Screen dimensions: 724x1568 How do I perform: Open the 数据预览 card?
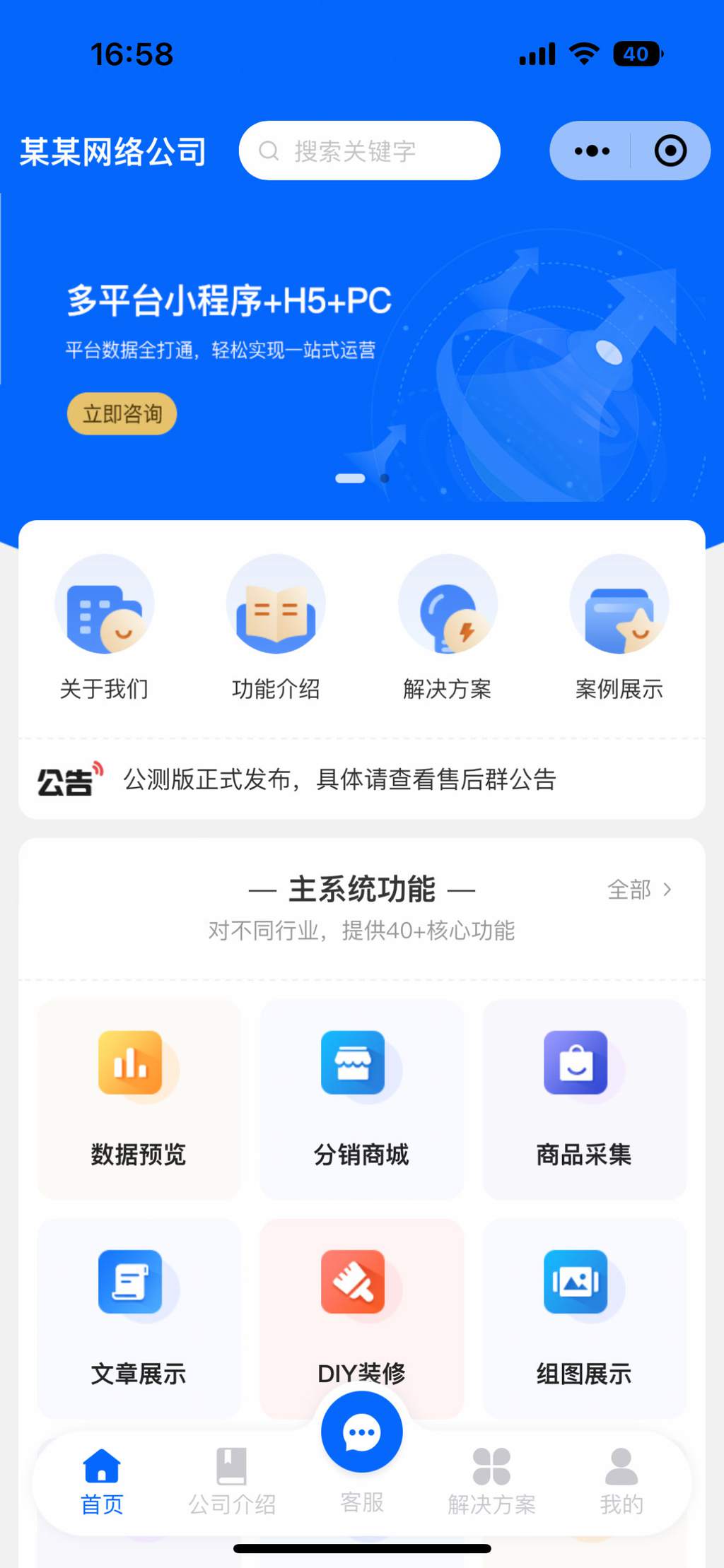139,1099
